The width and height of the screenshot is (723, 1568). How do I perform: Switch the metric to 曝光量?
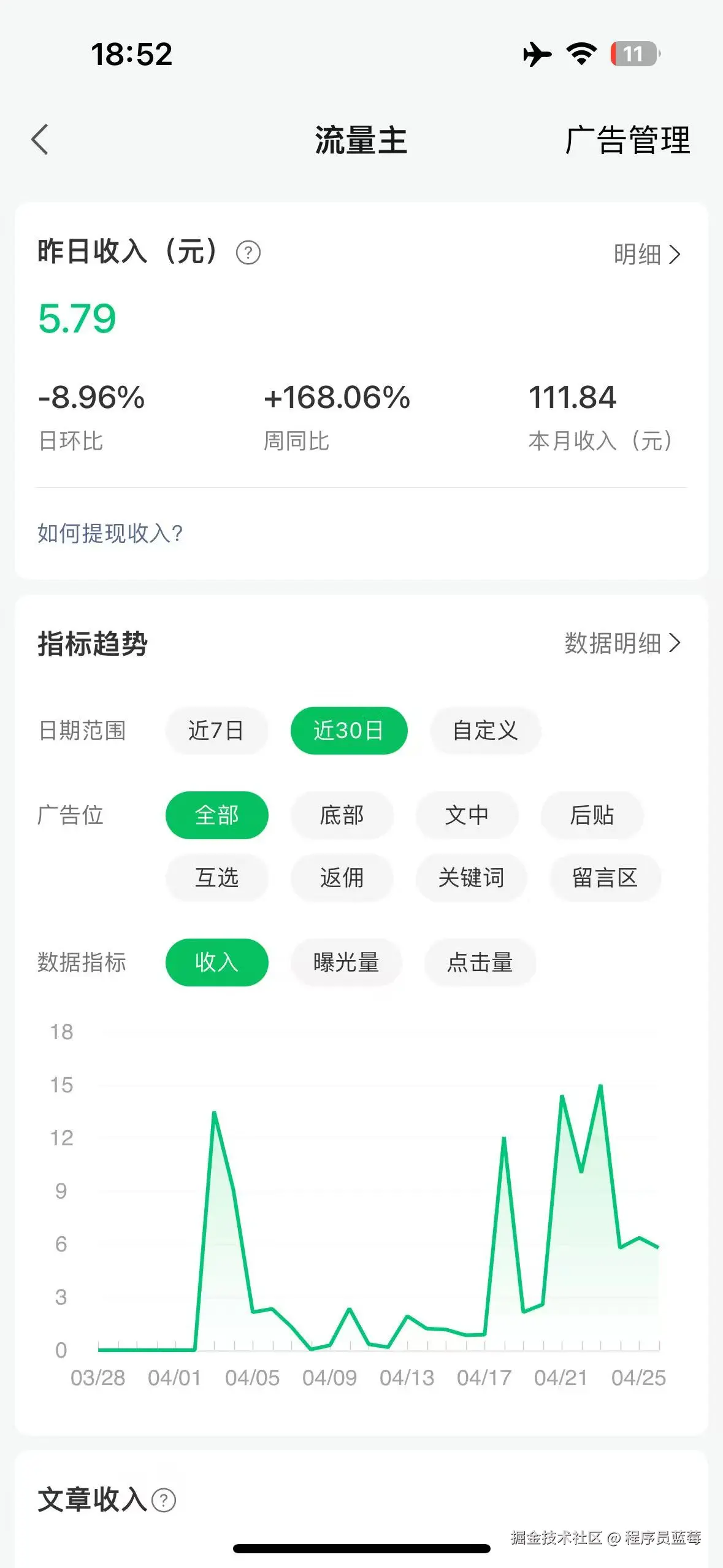[346, 963]
